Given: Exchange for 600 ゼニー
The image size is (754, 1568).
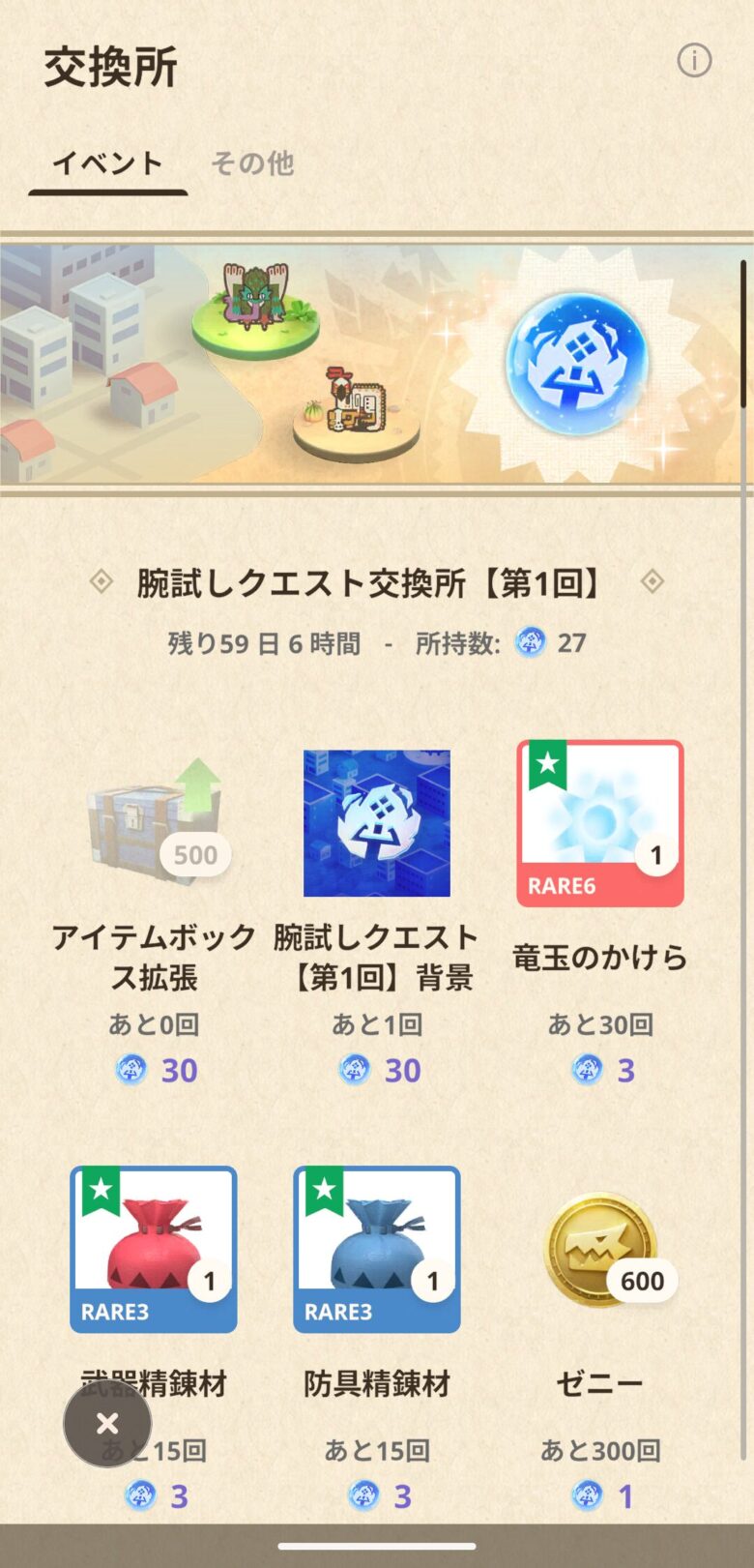Looking at the screenshot, I should click(600, 1249).
